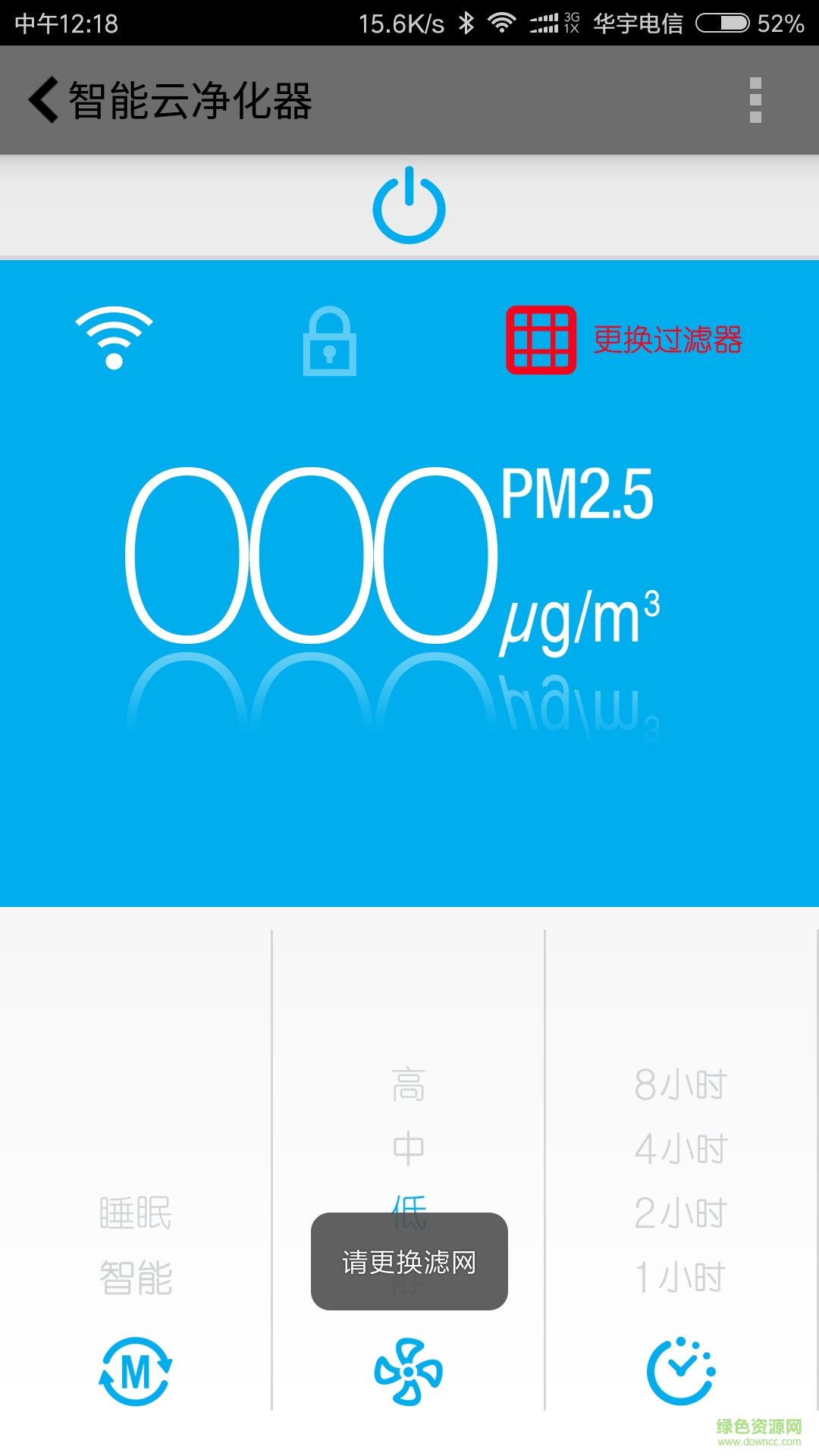Screen dimensions: 819x1456
Task: Click the 更换过滤器 replace filter button
Action: (669, 340)
